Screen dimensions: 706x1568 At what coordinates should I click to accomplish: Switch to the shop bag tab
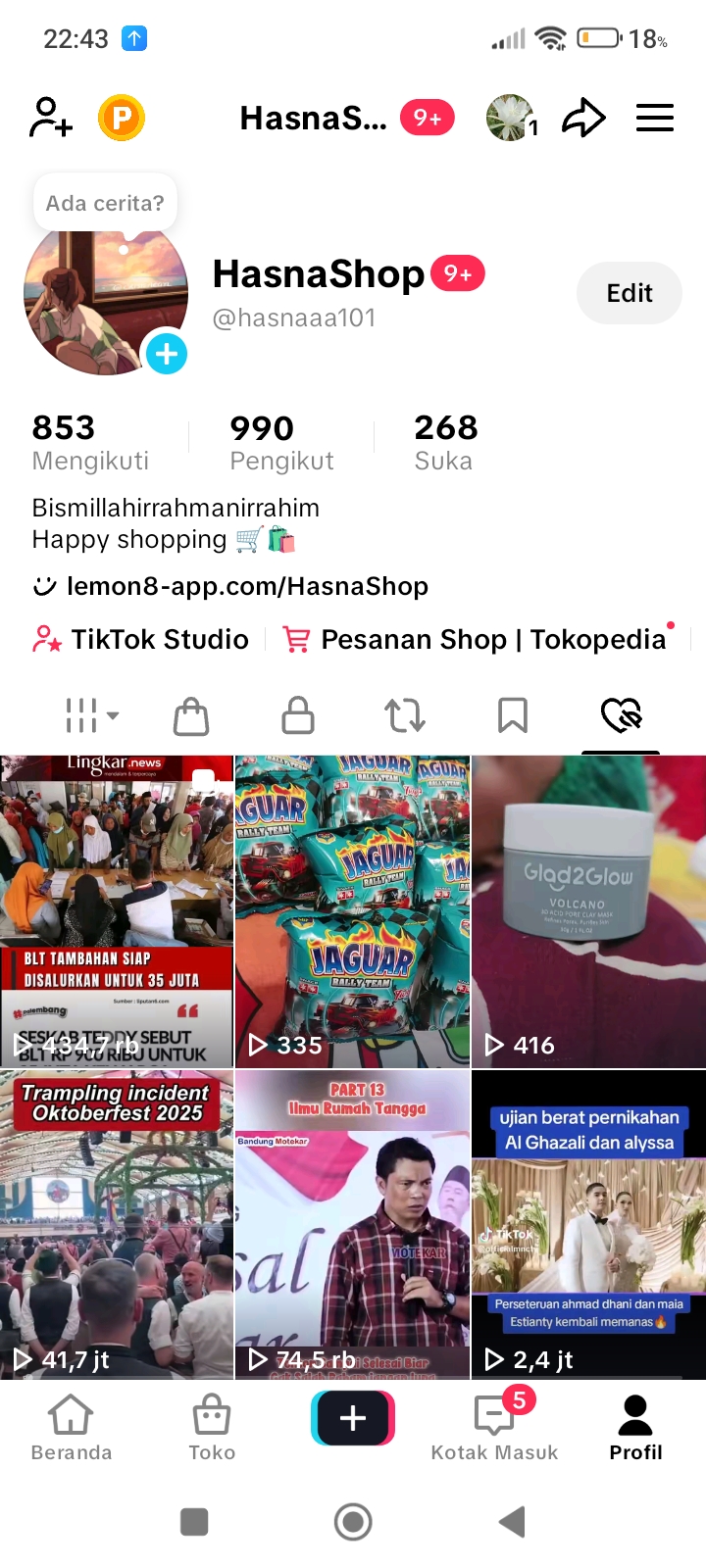pyautogui.click(x=191, y=715)
